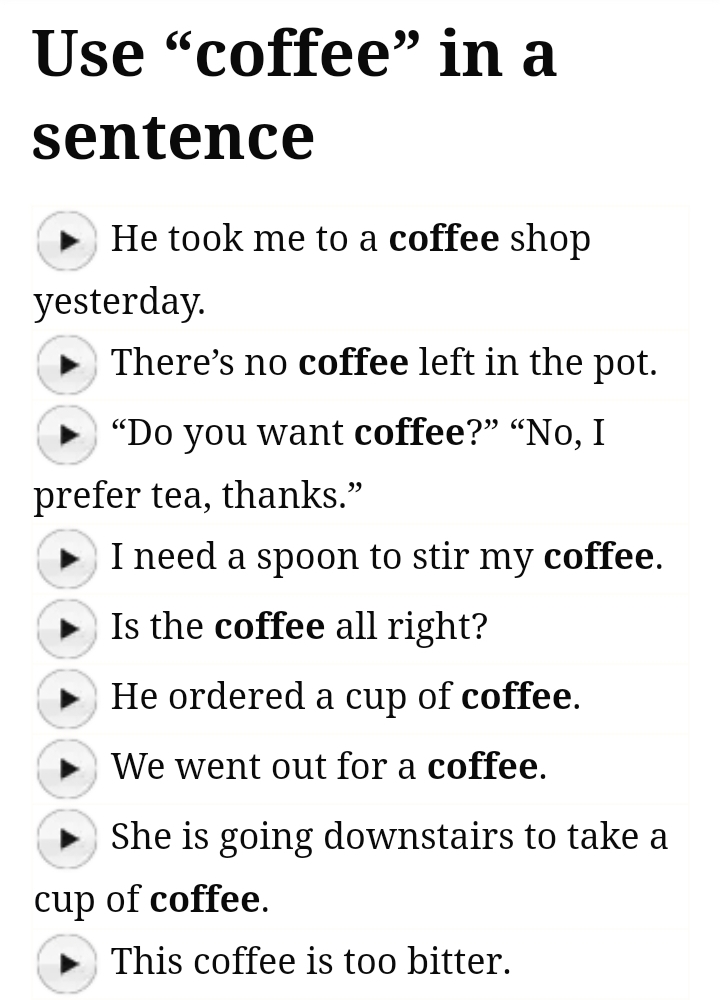Play the "Do you want coffee?" sentence audio
The image size is (720, 1000).
point(66,435)
